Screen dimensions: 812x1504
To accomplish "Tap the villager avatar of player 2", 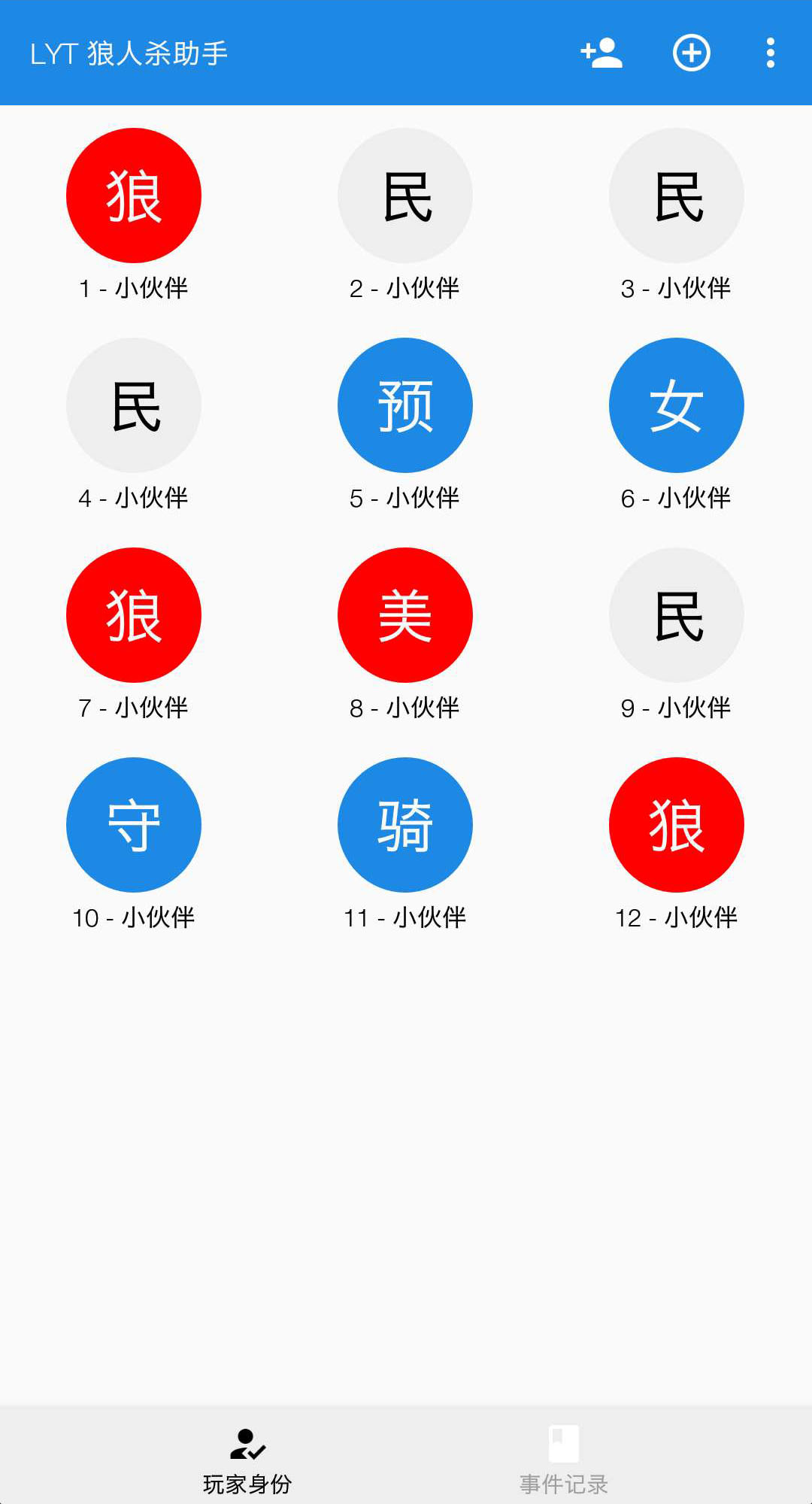I will (x=404, y=194).
